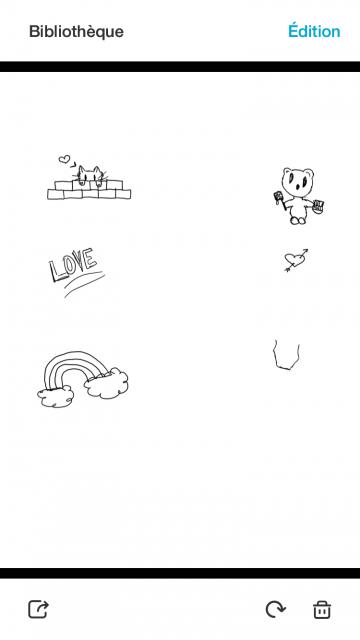Delete this drawing with trash icon

pos(322,609)
